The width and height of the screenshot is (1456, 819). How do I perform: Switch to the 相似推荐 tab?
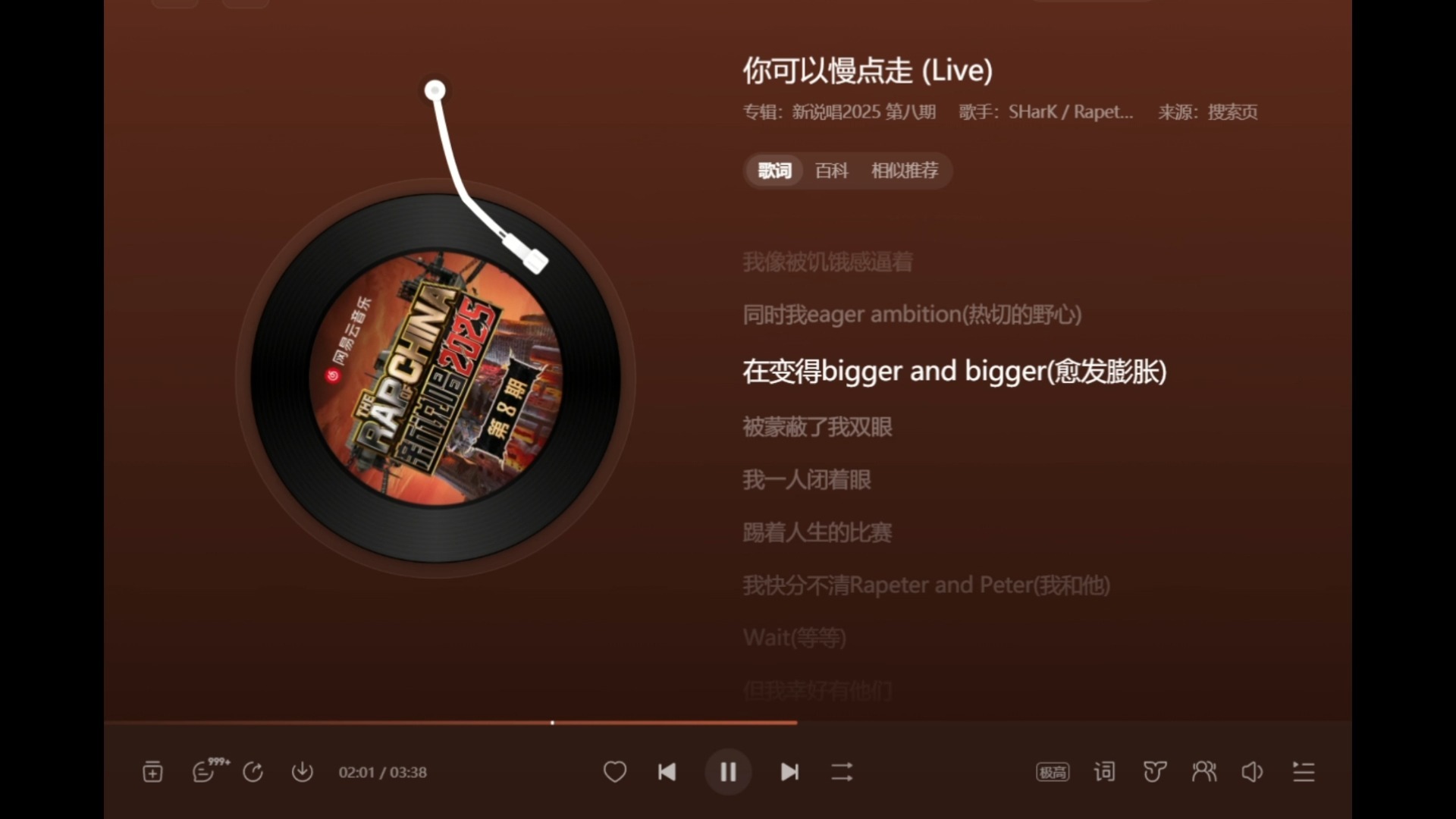click(x=905, y=171)
